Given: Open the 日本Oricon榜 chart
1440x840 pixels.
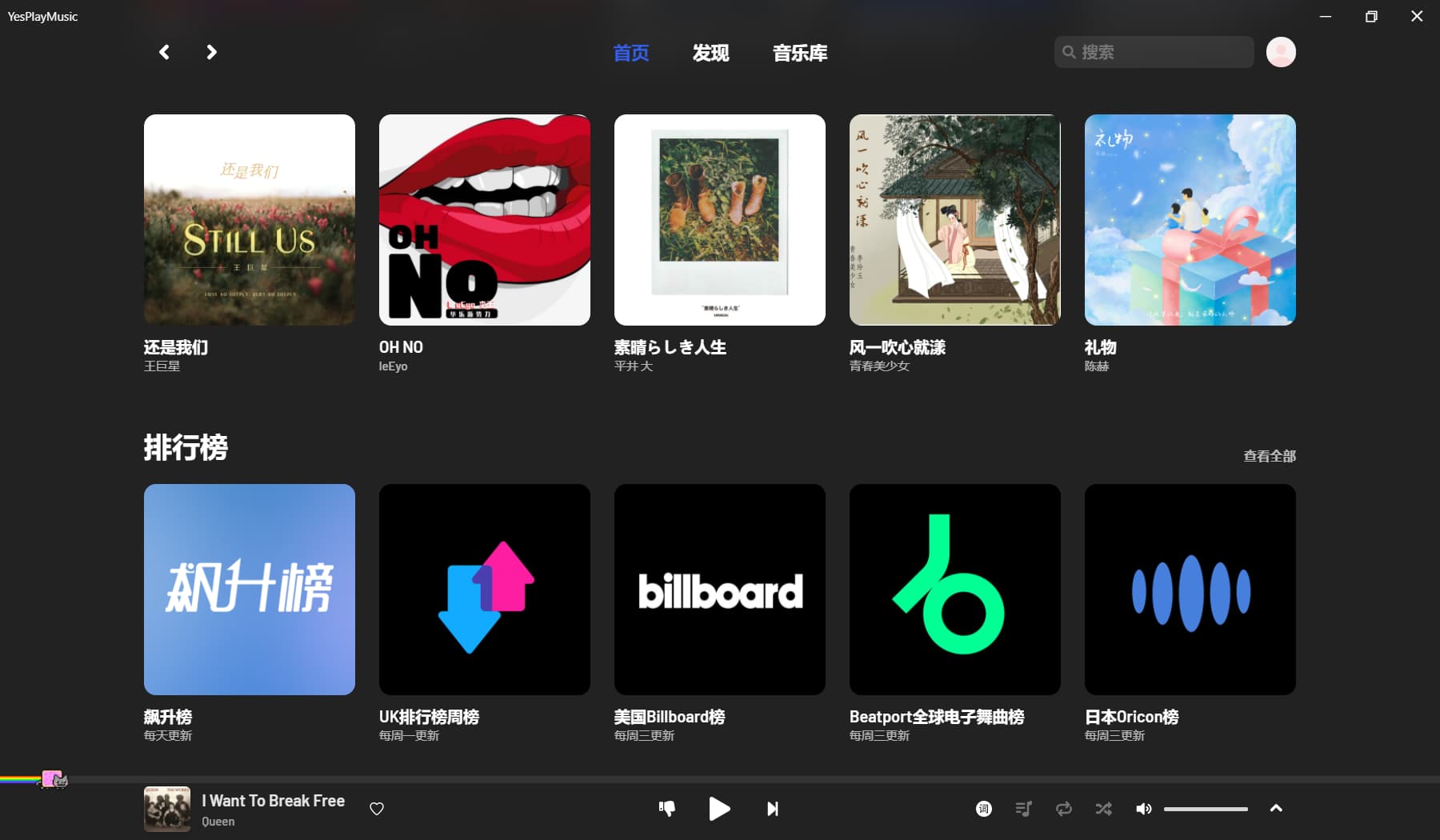Looking at the screenshot, I should [x=1190, y=590].
